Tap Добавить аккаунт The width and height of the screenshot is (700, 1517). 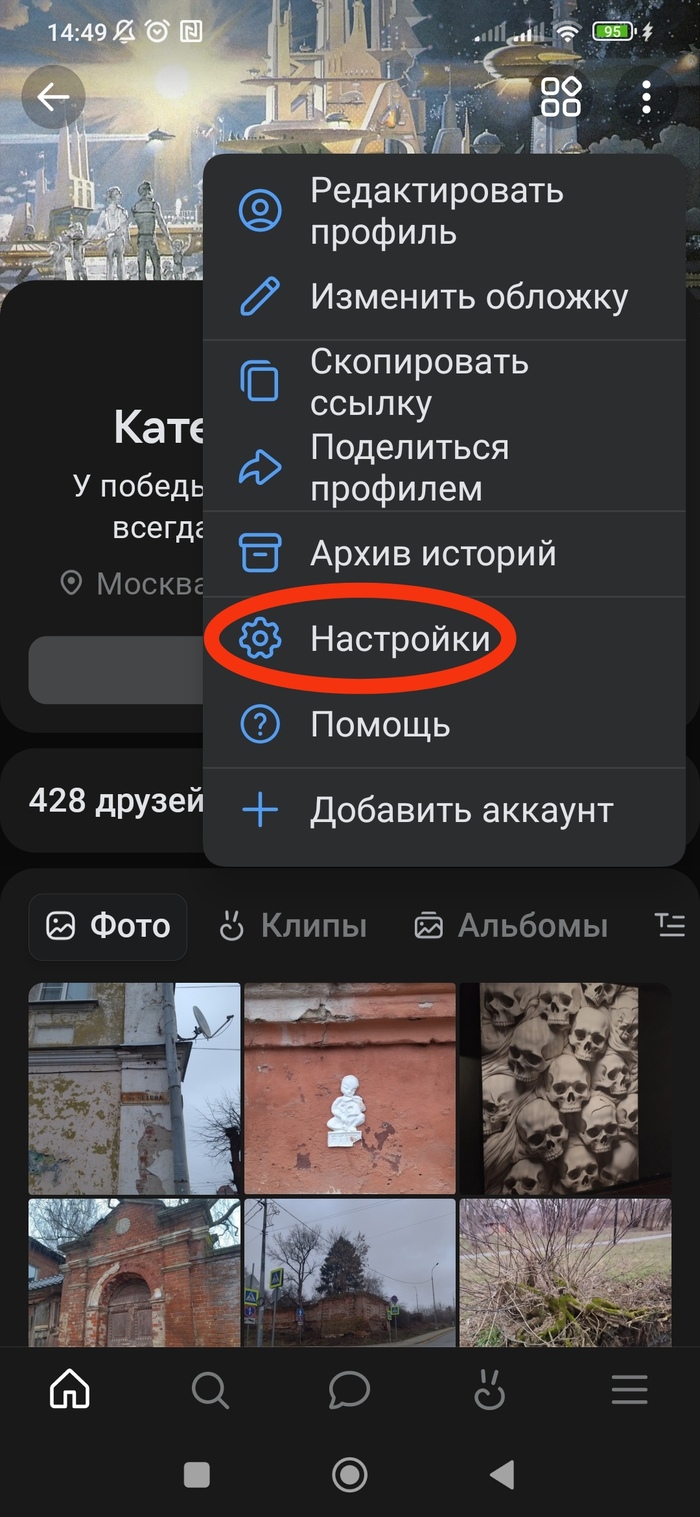(460, 810)
